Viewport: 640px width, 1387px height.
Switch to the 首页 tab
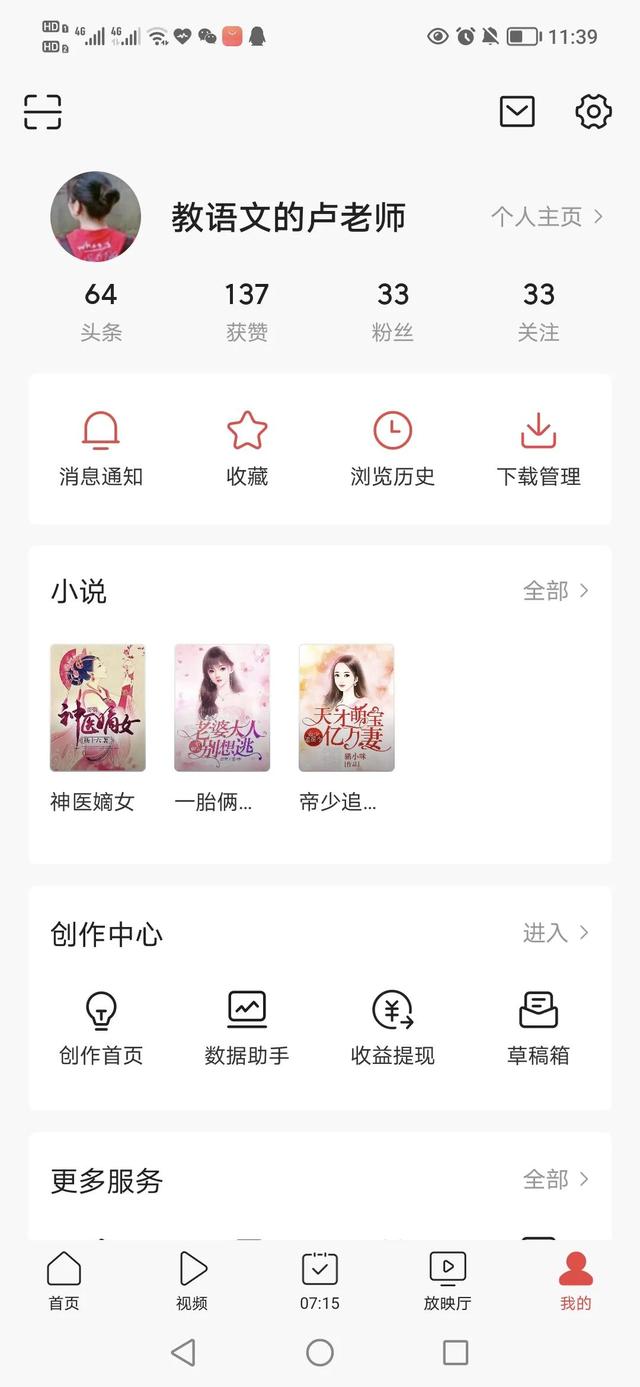pyautogui.click(x=64, y=1280)
